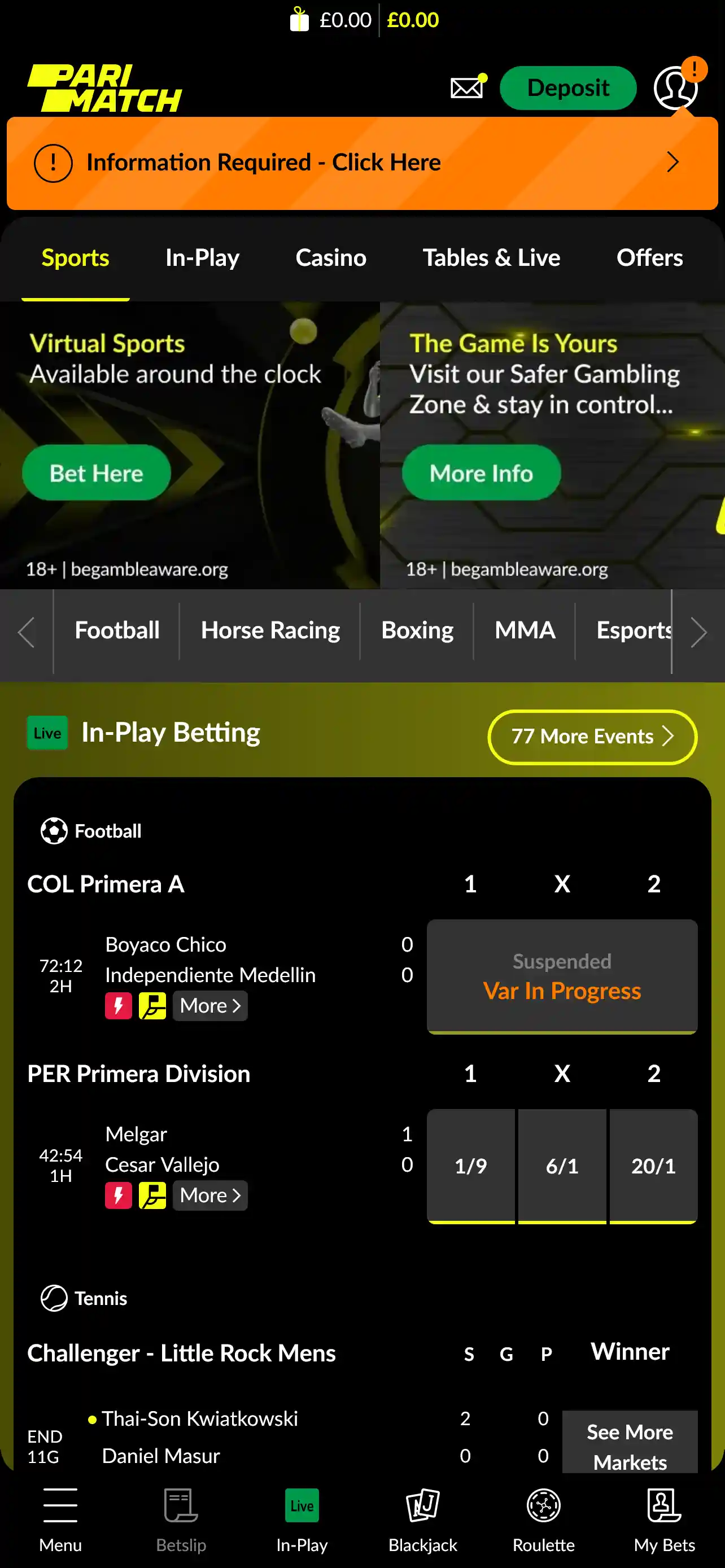
Task: Pick the 6/1 draw odds
Action: (x=562, y=1166)
